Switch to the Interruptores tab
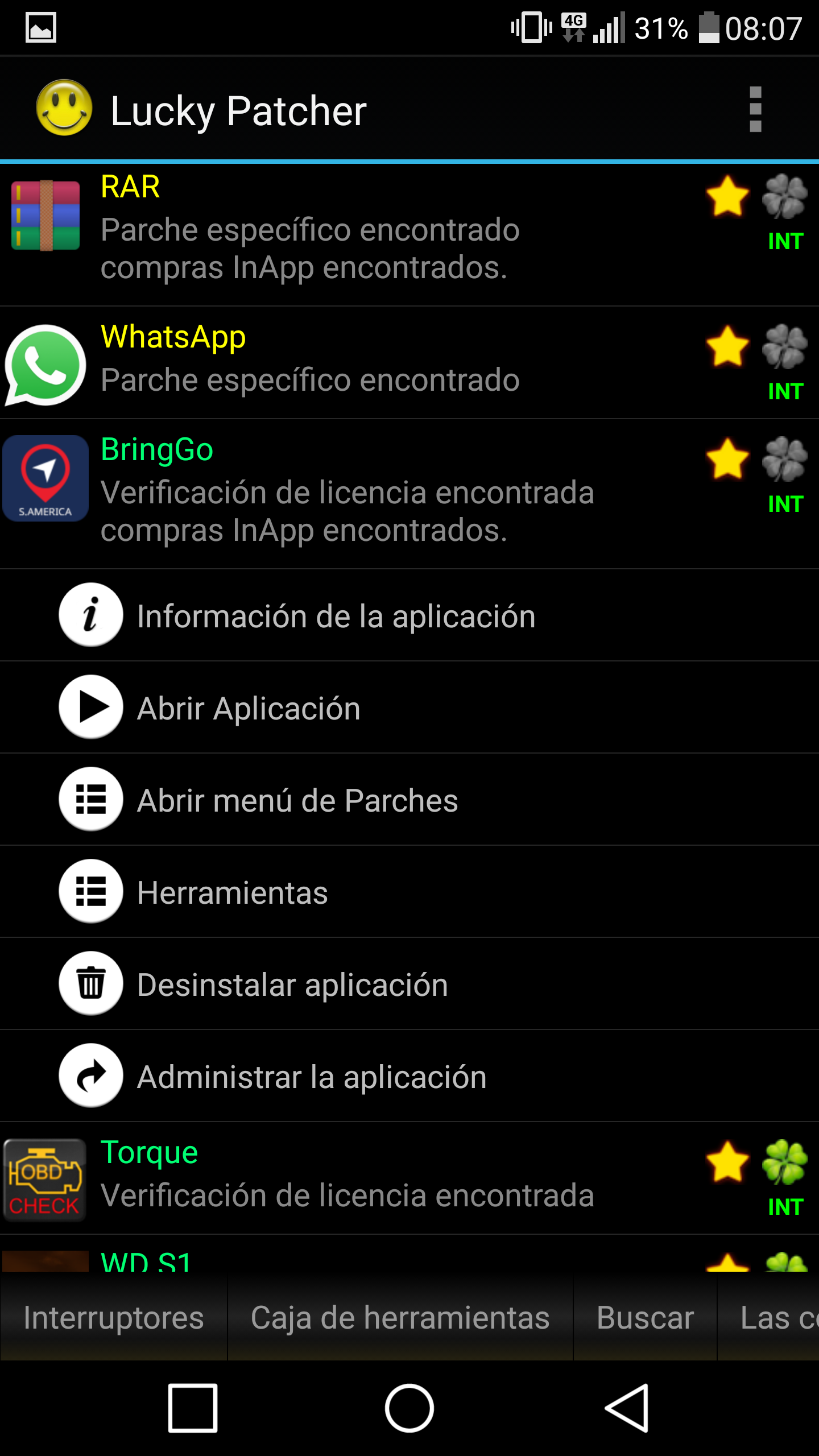819x1456 pixels. 114,1318
